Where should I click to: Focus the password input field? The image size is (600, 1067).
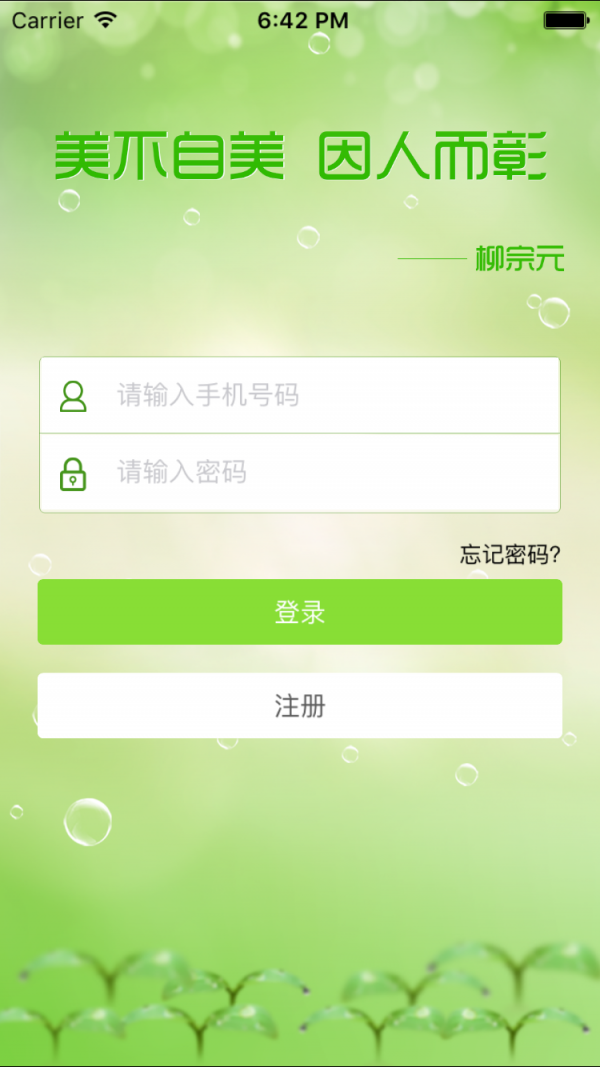coord(320,472)
